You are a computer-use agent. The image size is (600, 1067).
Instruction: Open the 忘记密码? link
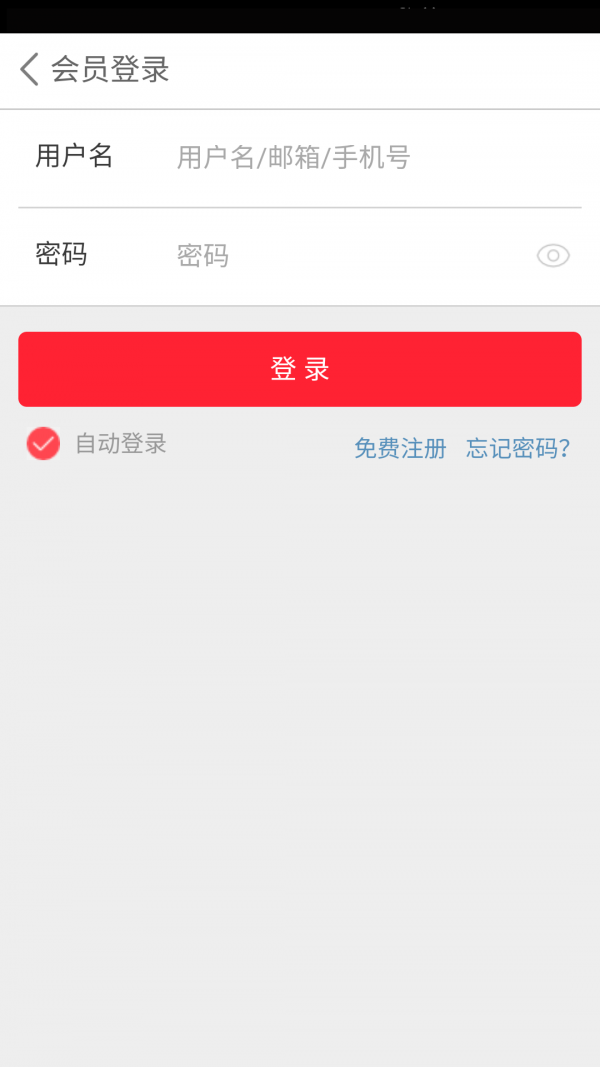[518, 448]
